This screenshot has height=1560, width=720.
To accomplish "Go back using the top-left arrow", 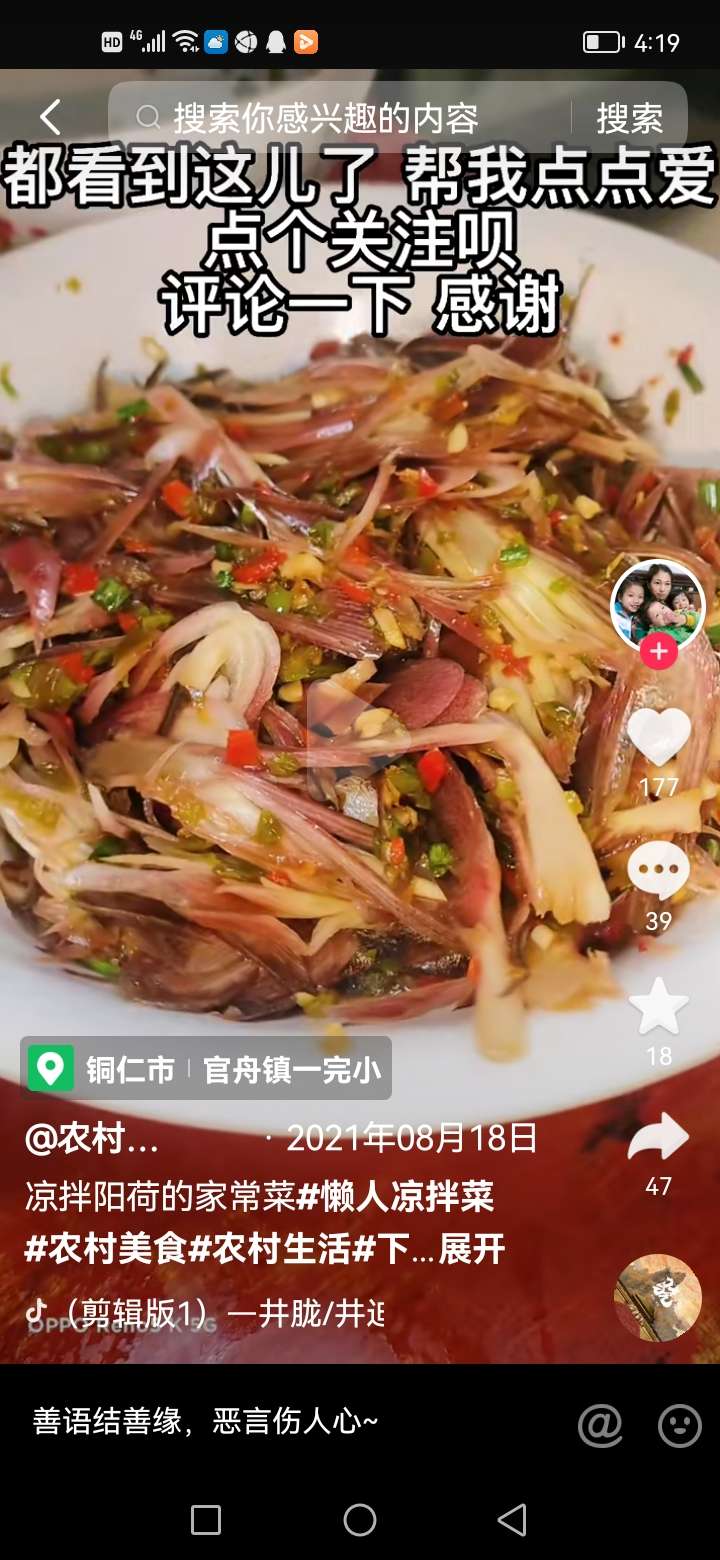I will (x=50, y=118).
